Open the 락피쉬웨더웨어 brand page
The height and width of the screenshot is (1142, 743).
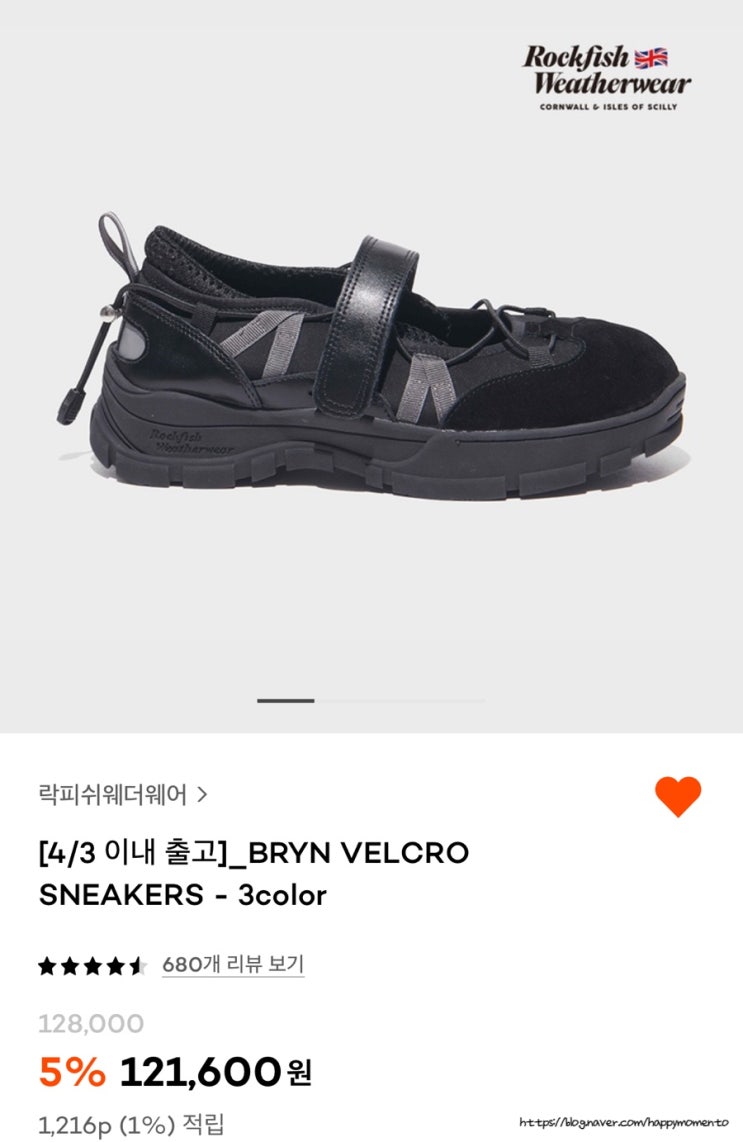pos(123,794)
